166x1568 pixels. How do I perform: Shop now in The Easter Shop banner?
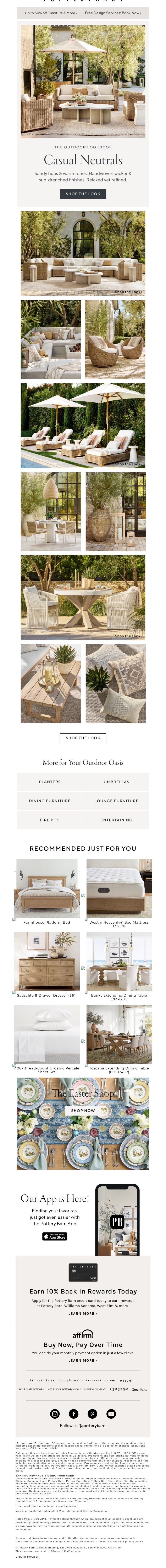(83, 1110)
